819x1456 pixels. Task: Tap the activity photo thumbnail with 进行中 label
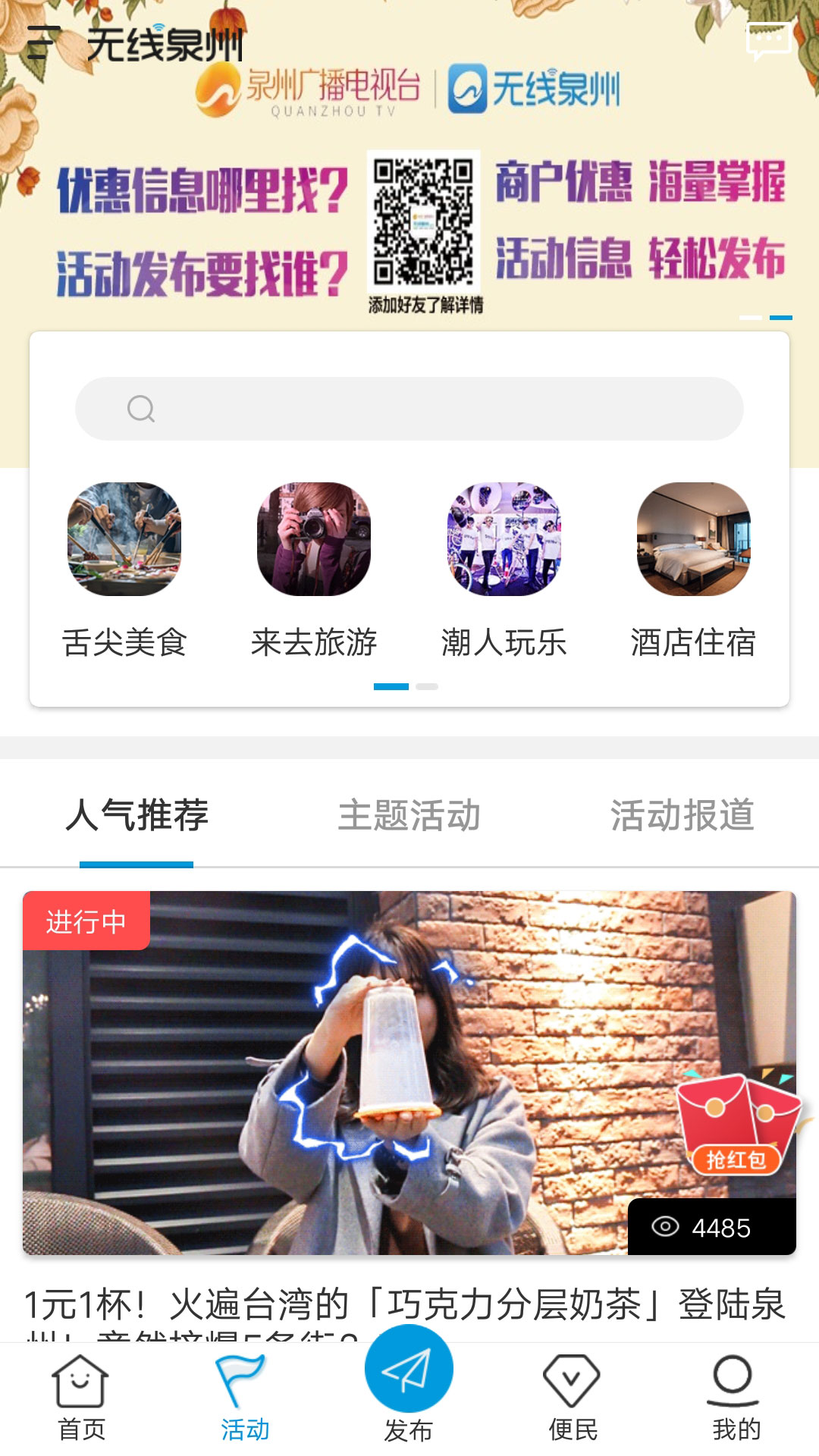click(409, 1069)
